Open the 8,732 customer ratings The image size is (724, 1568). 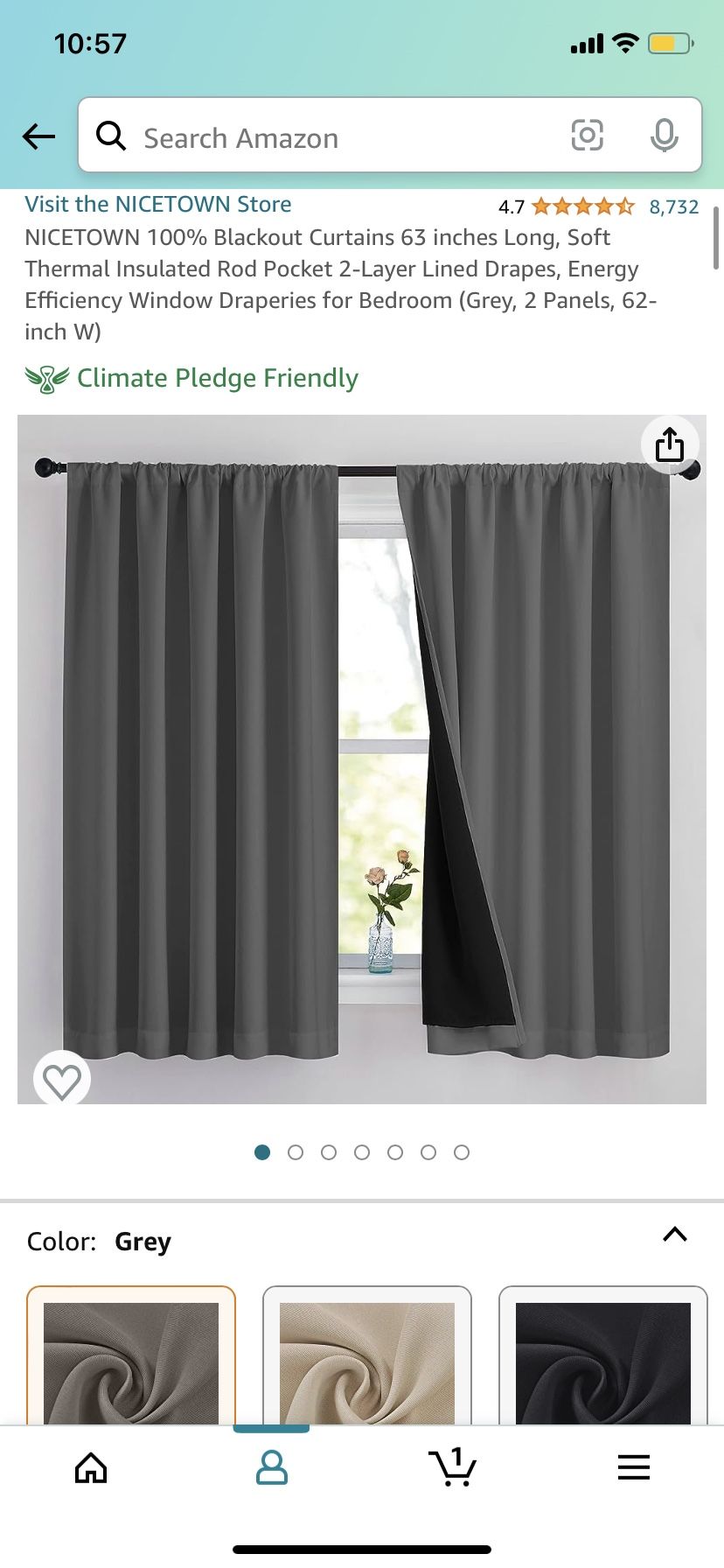[x=673, y=207]
